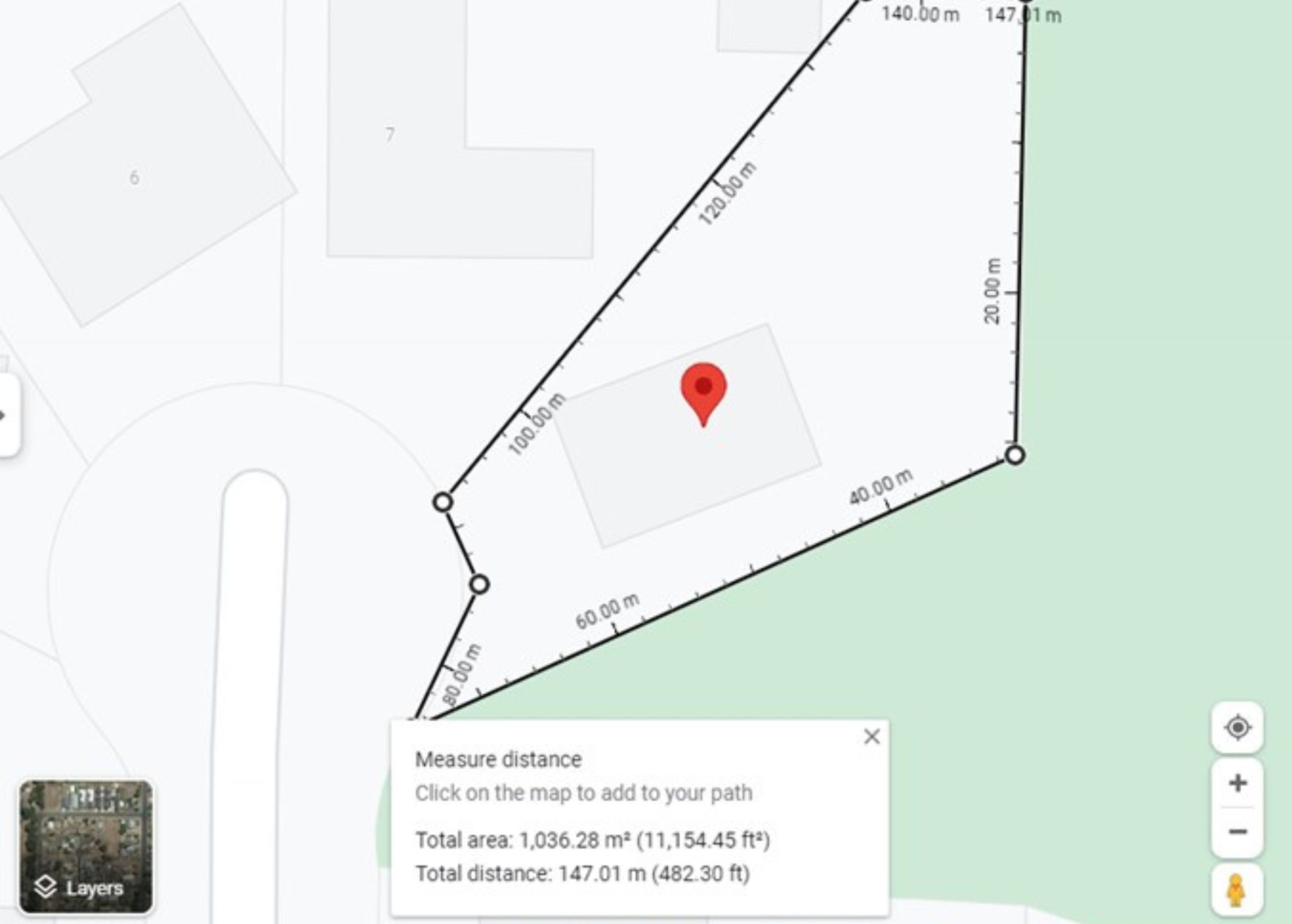The width and height of the screenshot is (1292, 924).
Task: Zoom out with the minus button
Action: pos(1237,832)
